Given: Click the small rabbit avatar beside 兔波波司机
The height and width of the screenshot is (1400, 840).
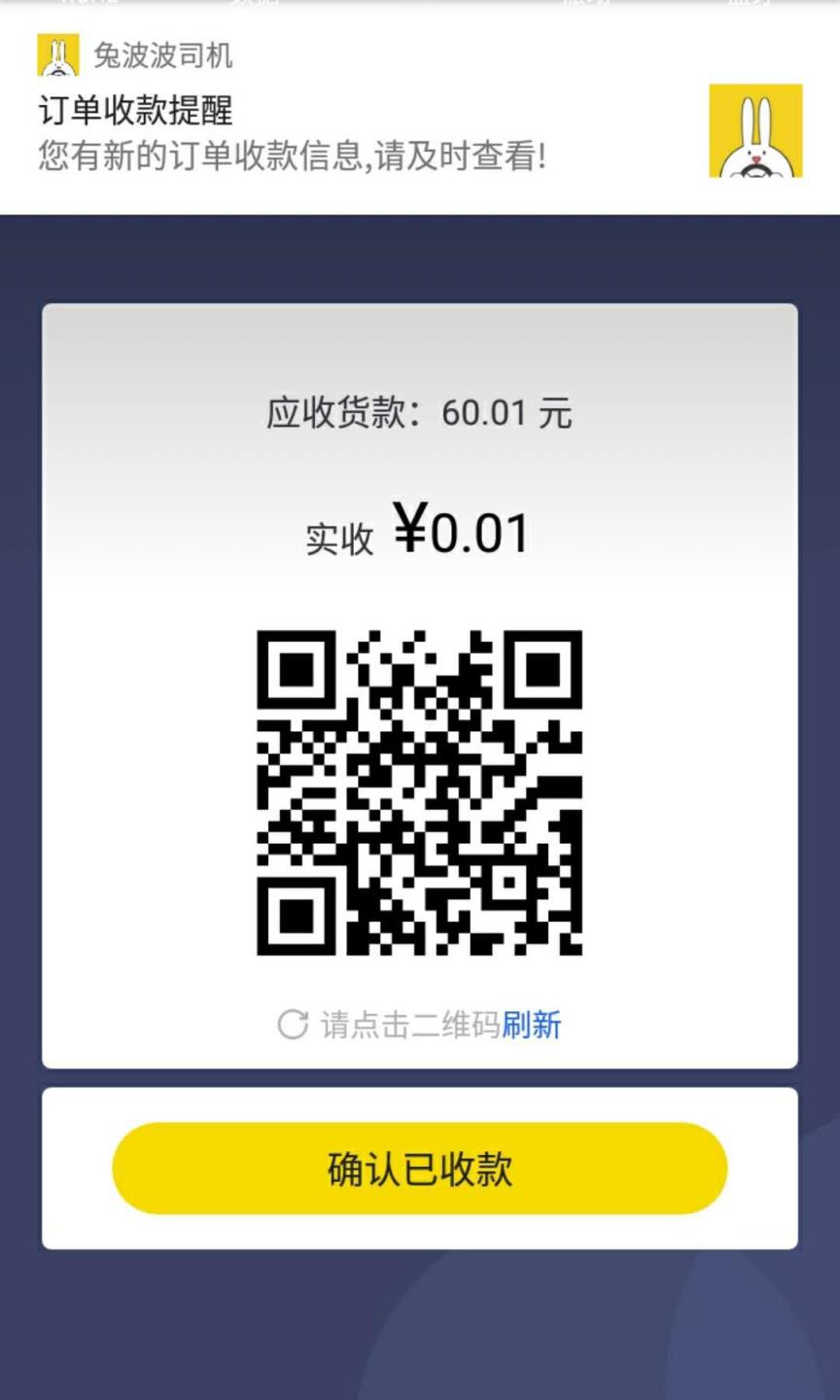Looking at the screenshot, I should pos(56,57).
